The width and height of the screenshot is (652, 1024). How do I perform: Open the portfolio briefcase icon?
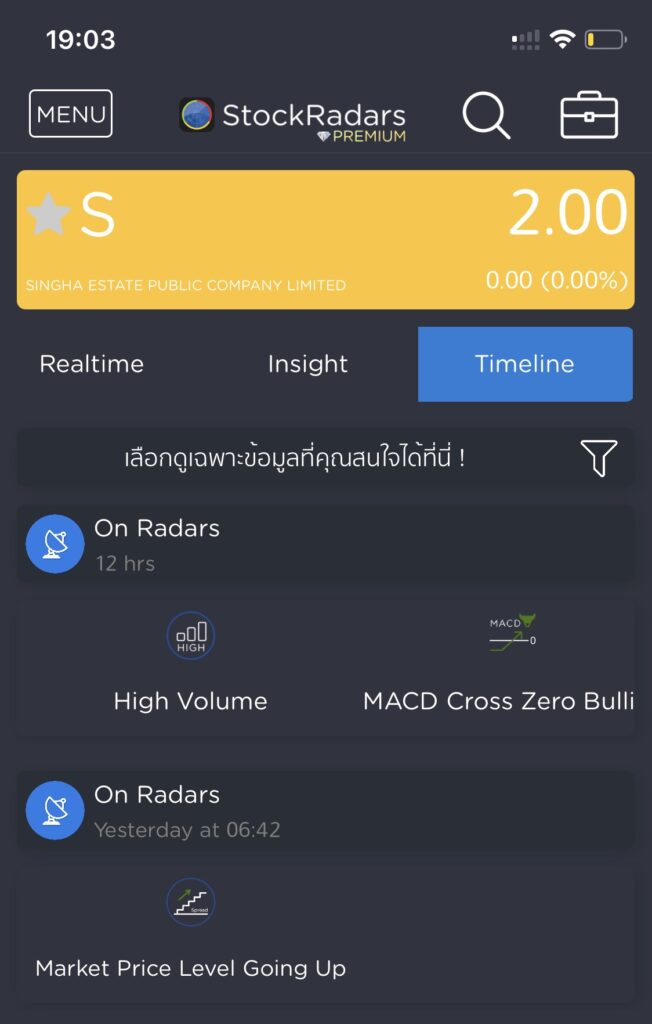click(x=589, y=115)
